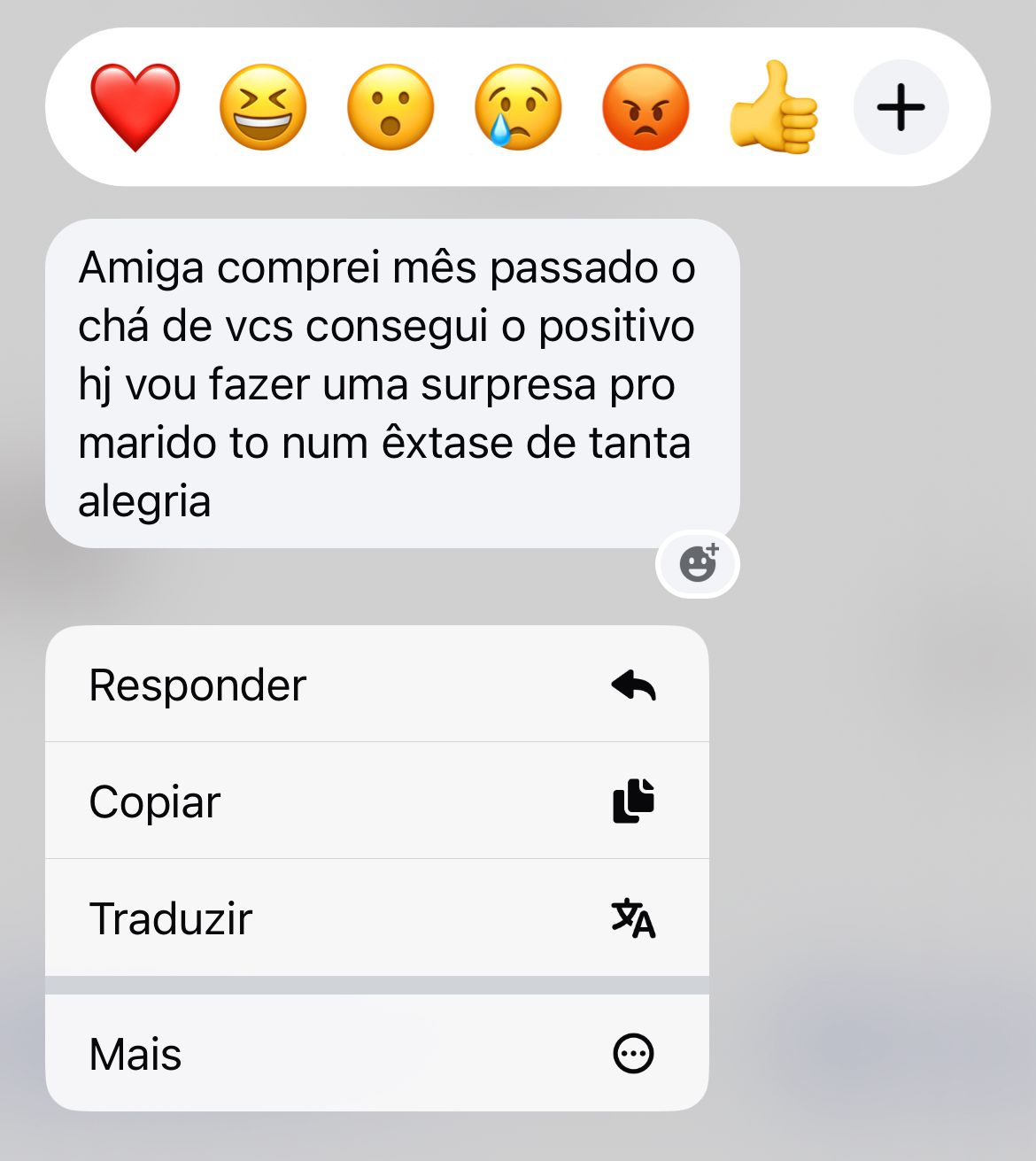React with the thumbs up emoji
The height and width of the screenshot is (1161, 1036).
(x=773, y=107)
